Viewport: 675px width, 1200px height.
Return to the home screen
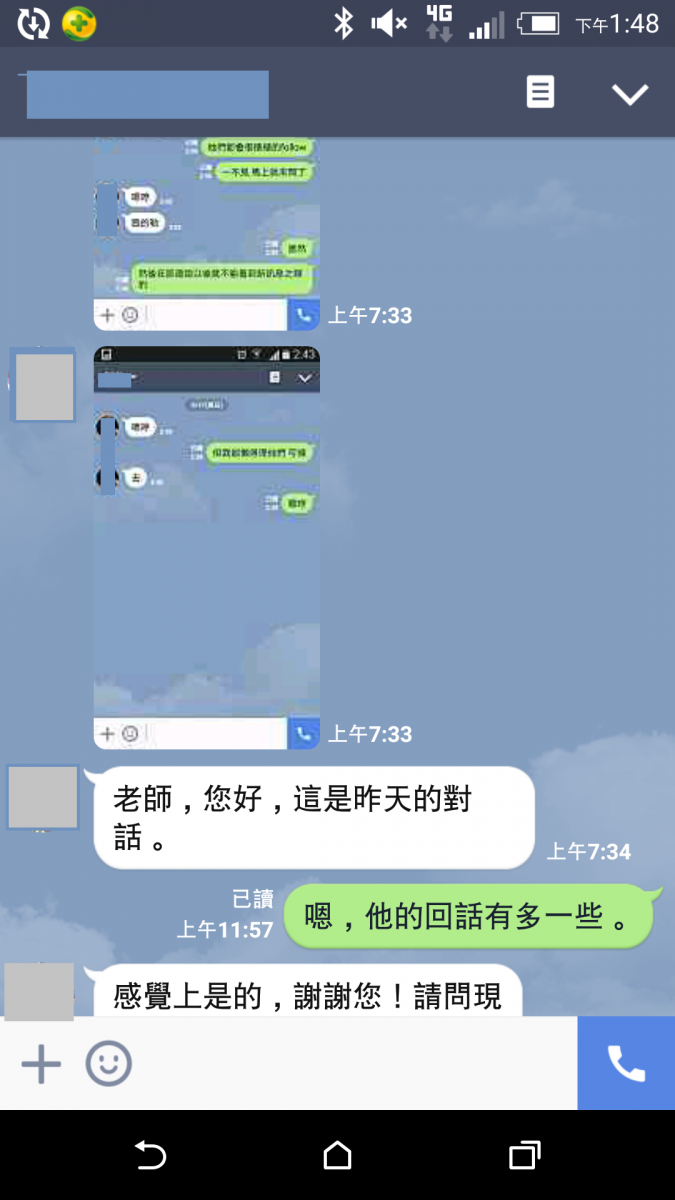click(x=338, y=1156)
